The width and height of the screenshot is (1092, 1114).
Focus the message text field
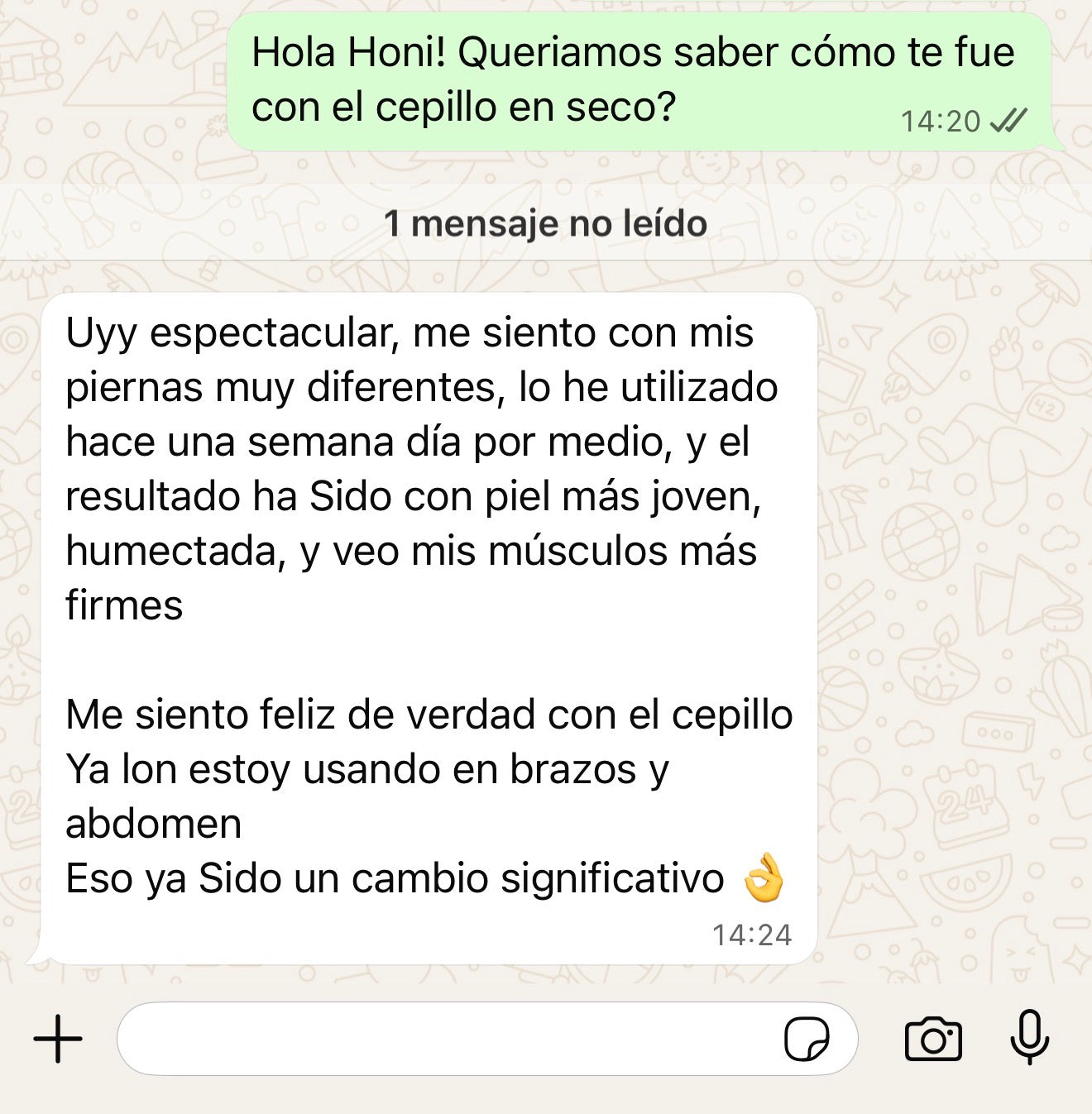click(447, 1039)
